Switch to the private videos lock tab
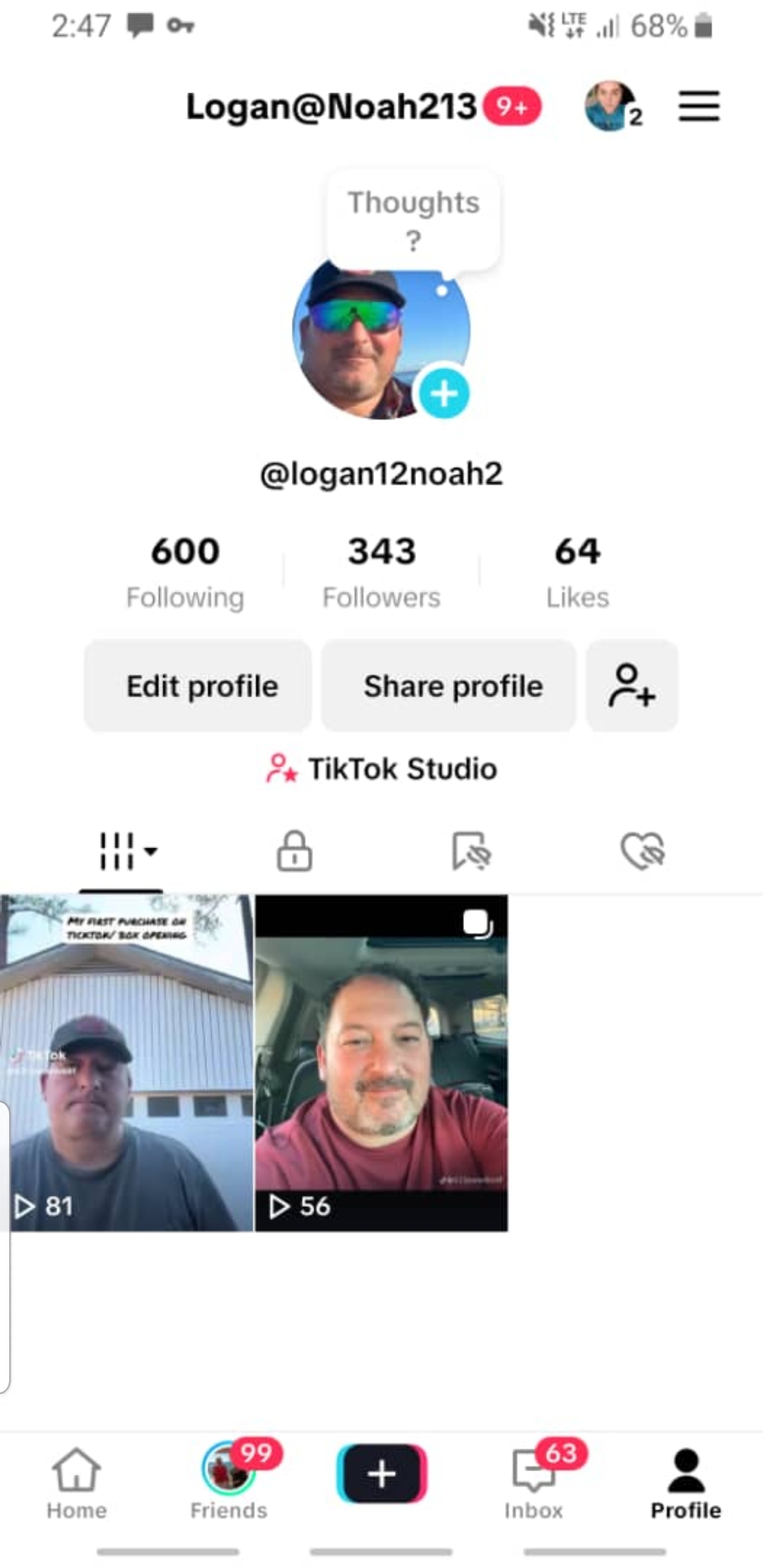Viewport: 763px width, 1568px height. tap(295, 850)
